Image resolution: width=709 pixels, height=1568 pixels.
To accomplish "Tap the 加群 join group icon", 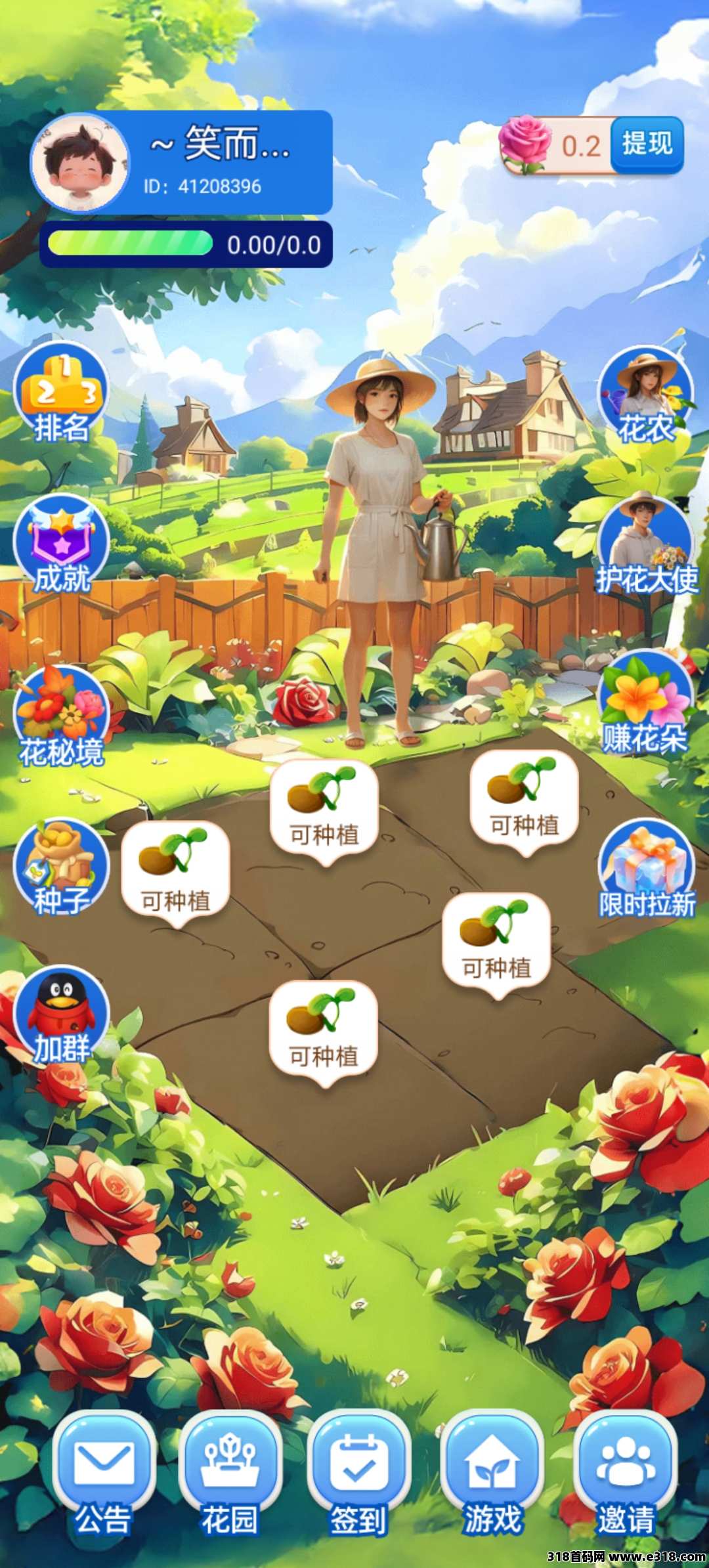I will tap(61, 1013).
